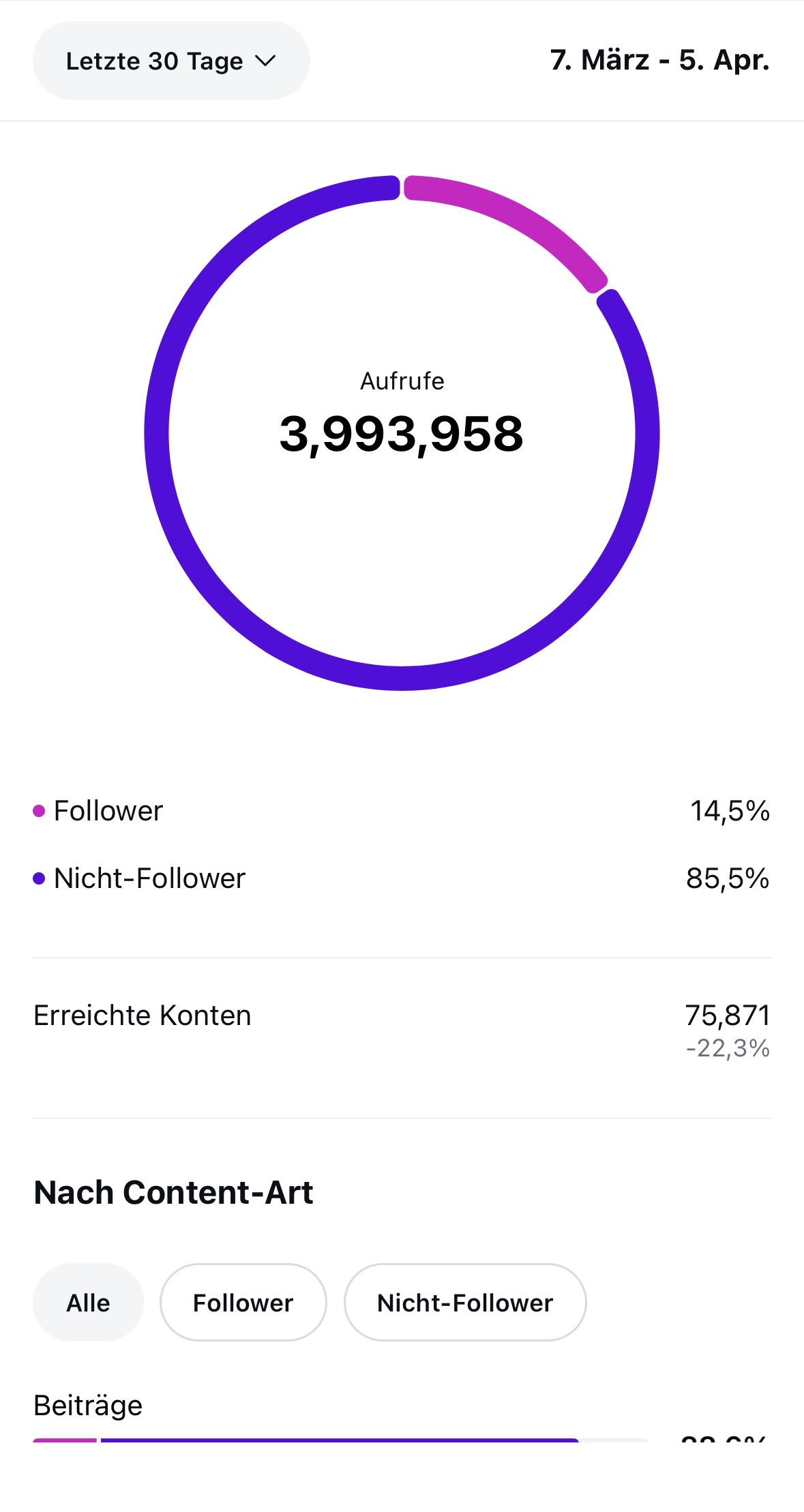The image size is (804, 1512).
Task: Open the Letzte 30 Tage date range dropdown
Action: (x=170, y=61)
